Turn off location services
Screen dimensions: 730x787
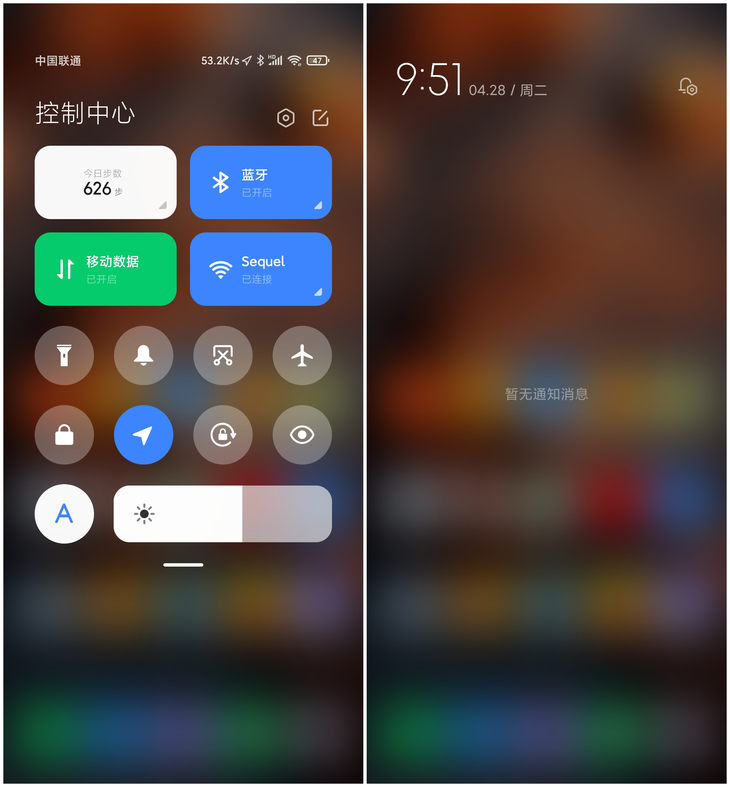143,435
